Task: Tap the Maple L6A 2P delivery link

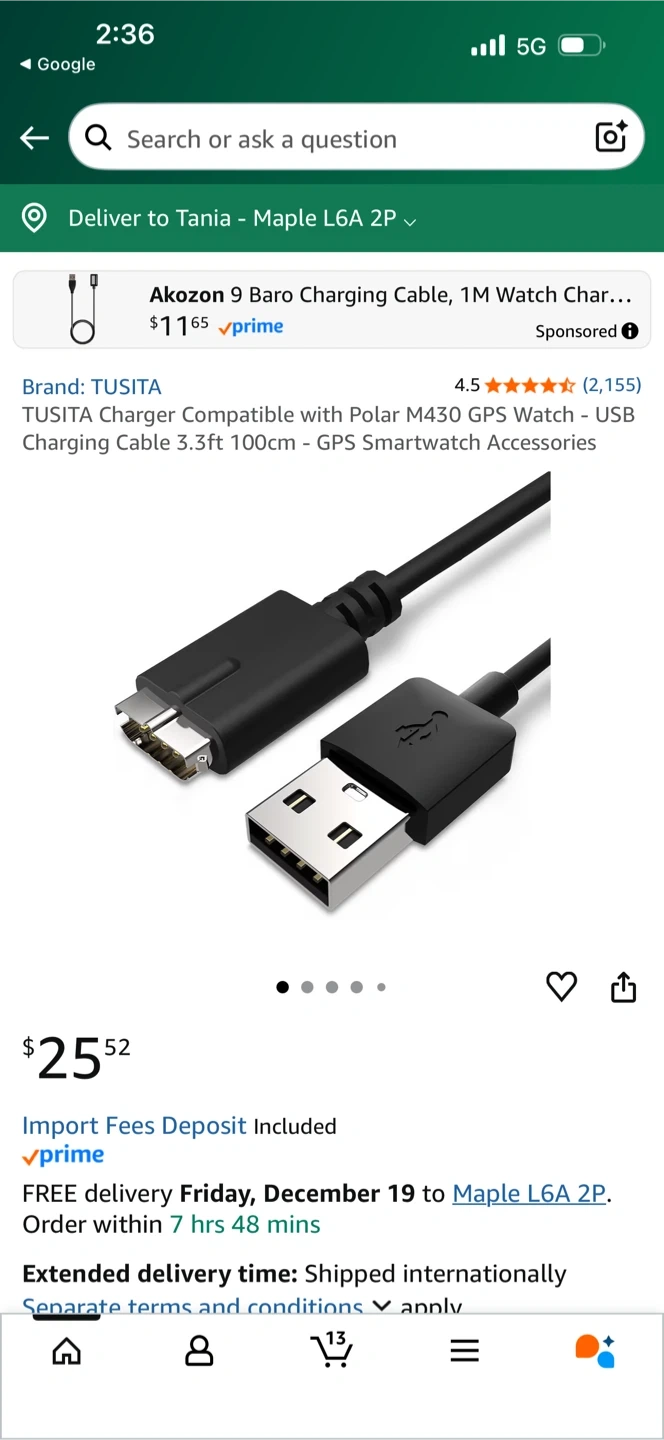Action: 529,1193
